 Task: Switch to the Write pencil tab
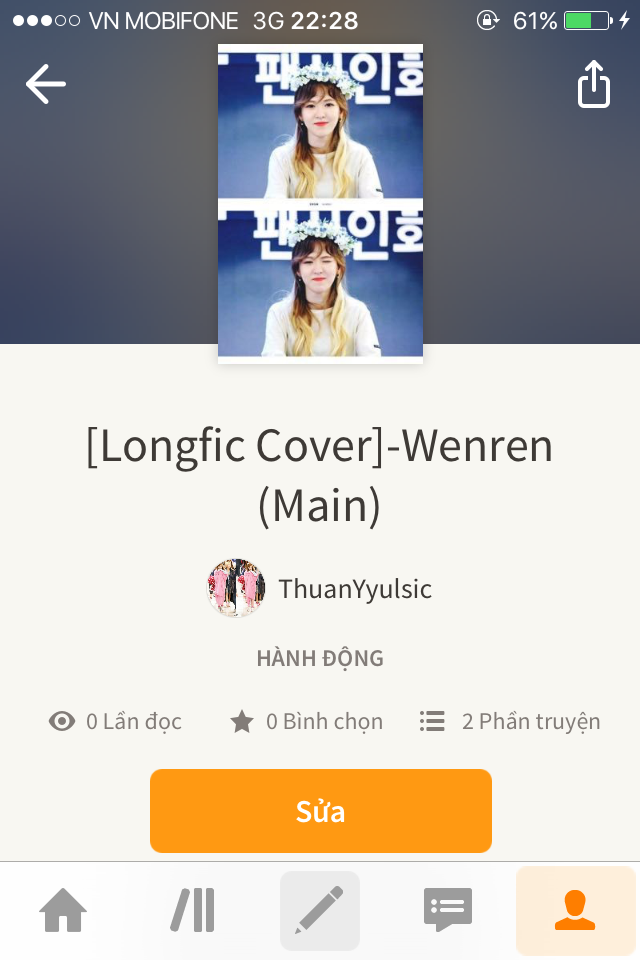pos(320,911)
